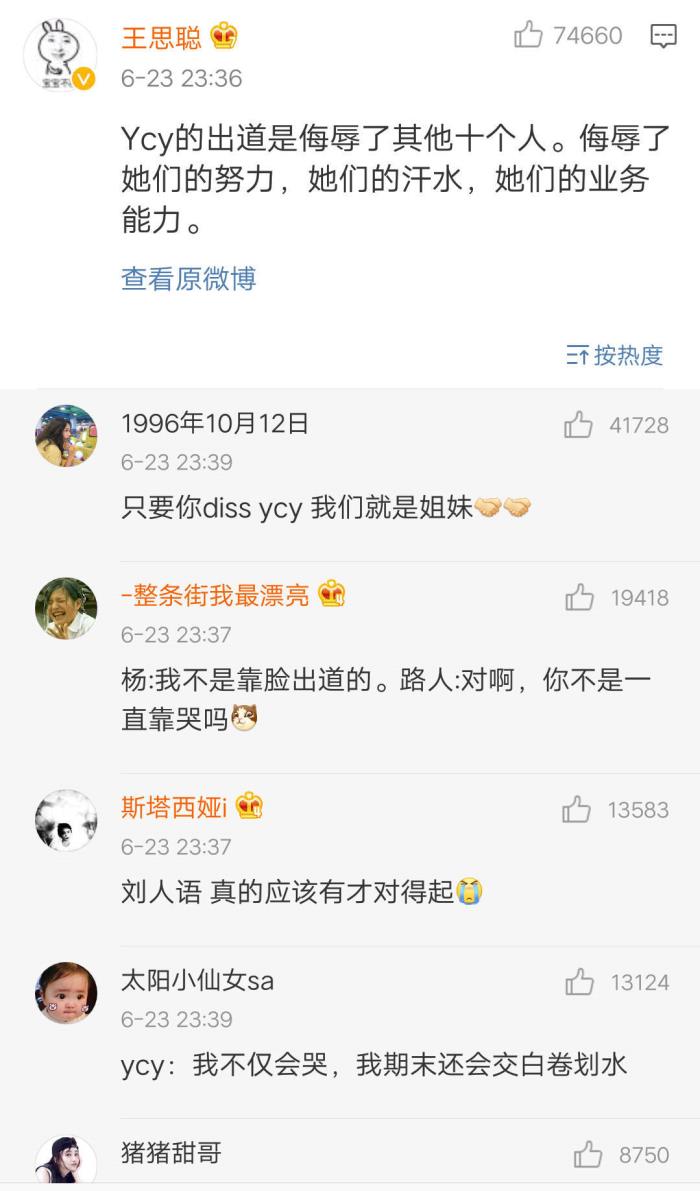Like 王思聪's main comment

(x=528, y=36)
